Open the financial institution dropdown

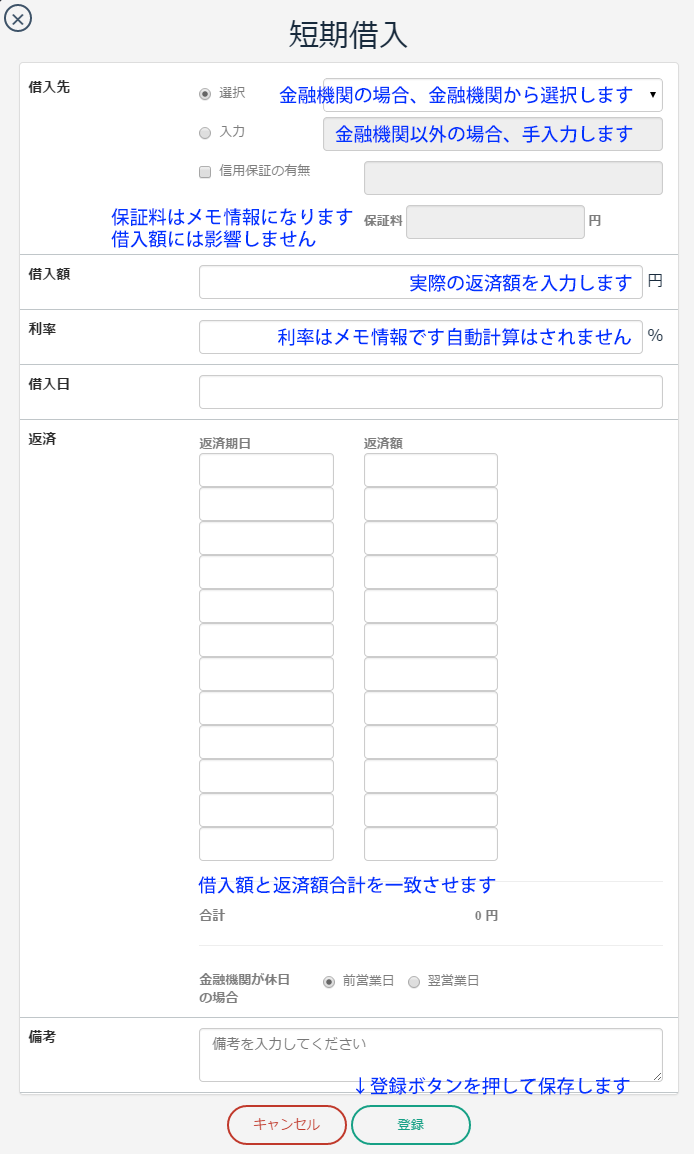coord(492,95)
